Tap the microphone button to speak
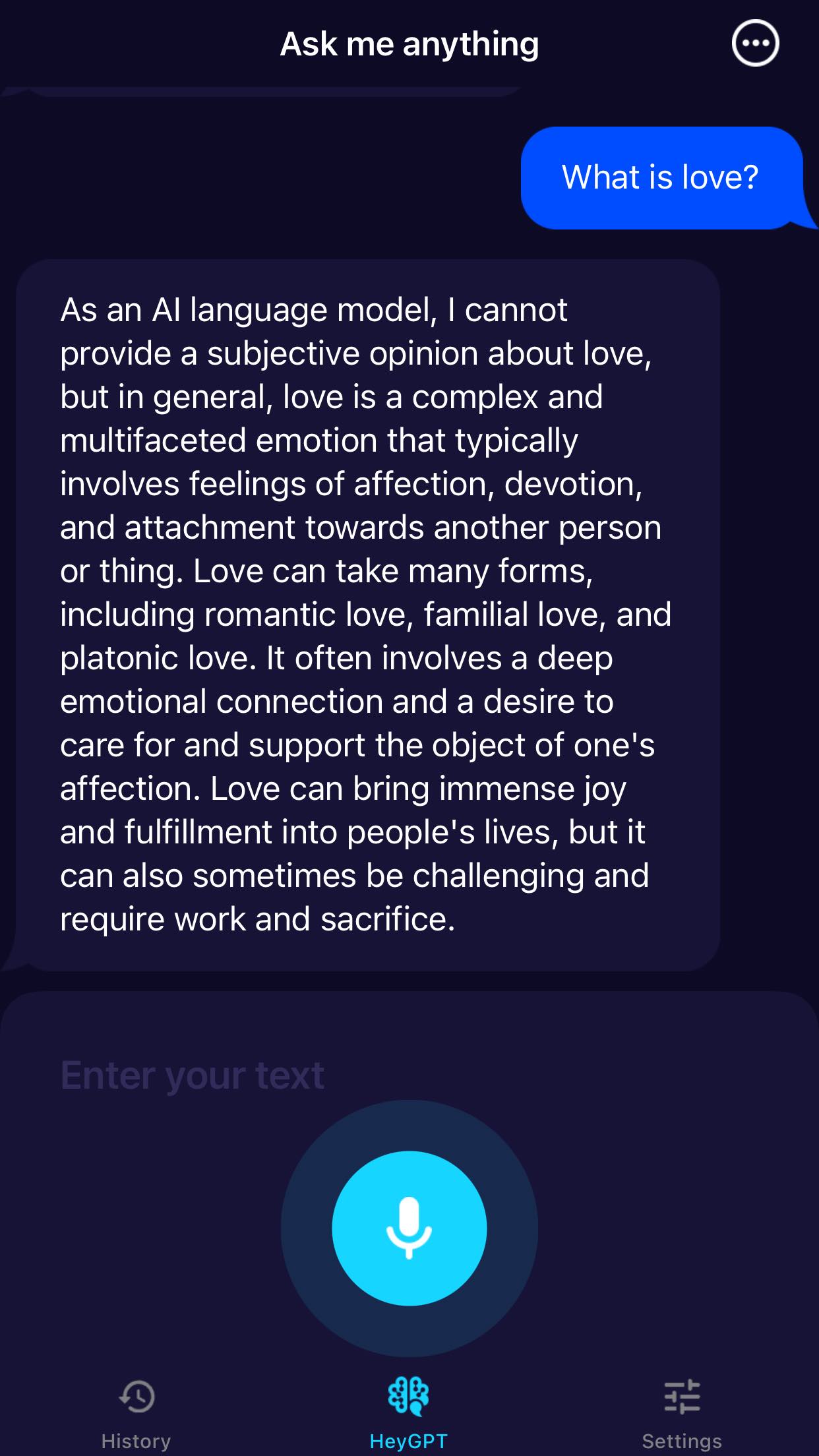The height and width of the screenshot is (1456, 819). [x=409, y=1228]
